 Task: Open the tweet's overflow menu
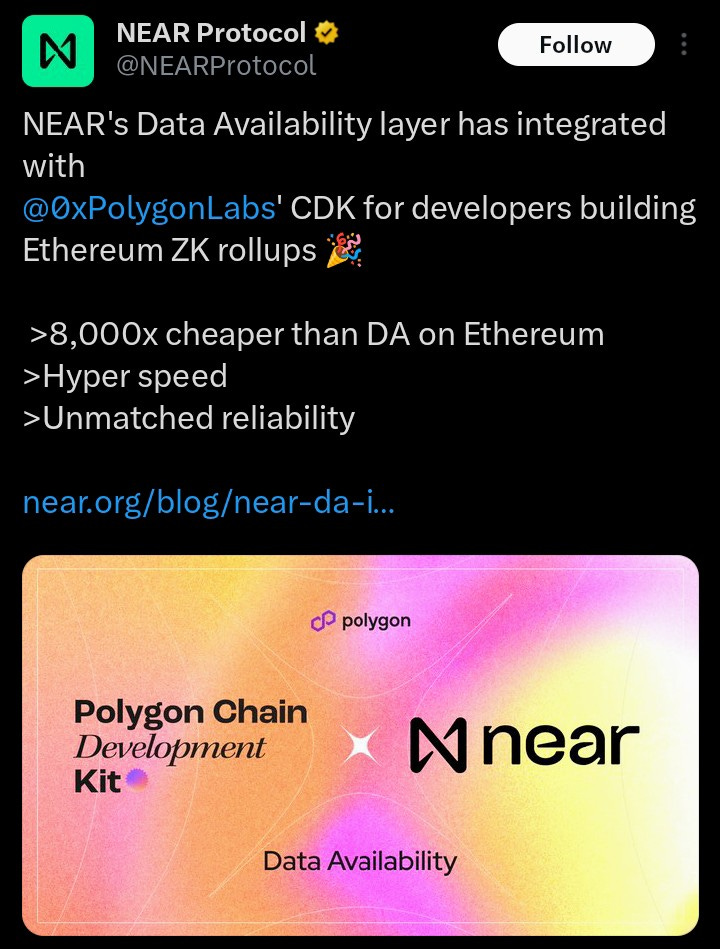tap(684, 45)
